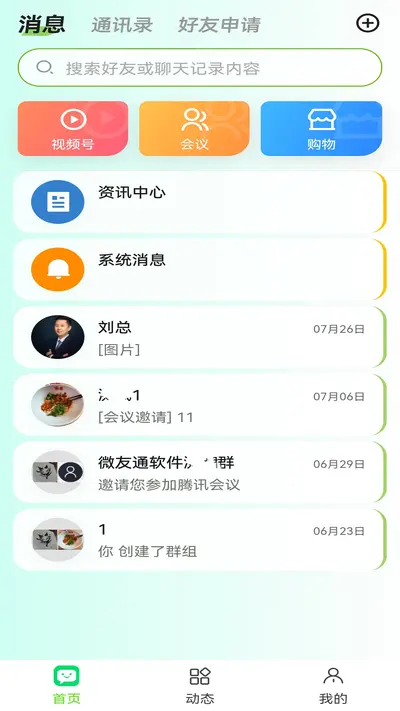Open the chat with 刘总
Image resolution: width=400 pixels, height=711 pixels.
pos(200,337)
